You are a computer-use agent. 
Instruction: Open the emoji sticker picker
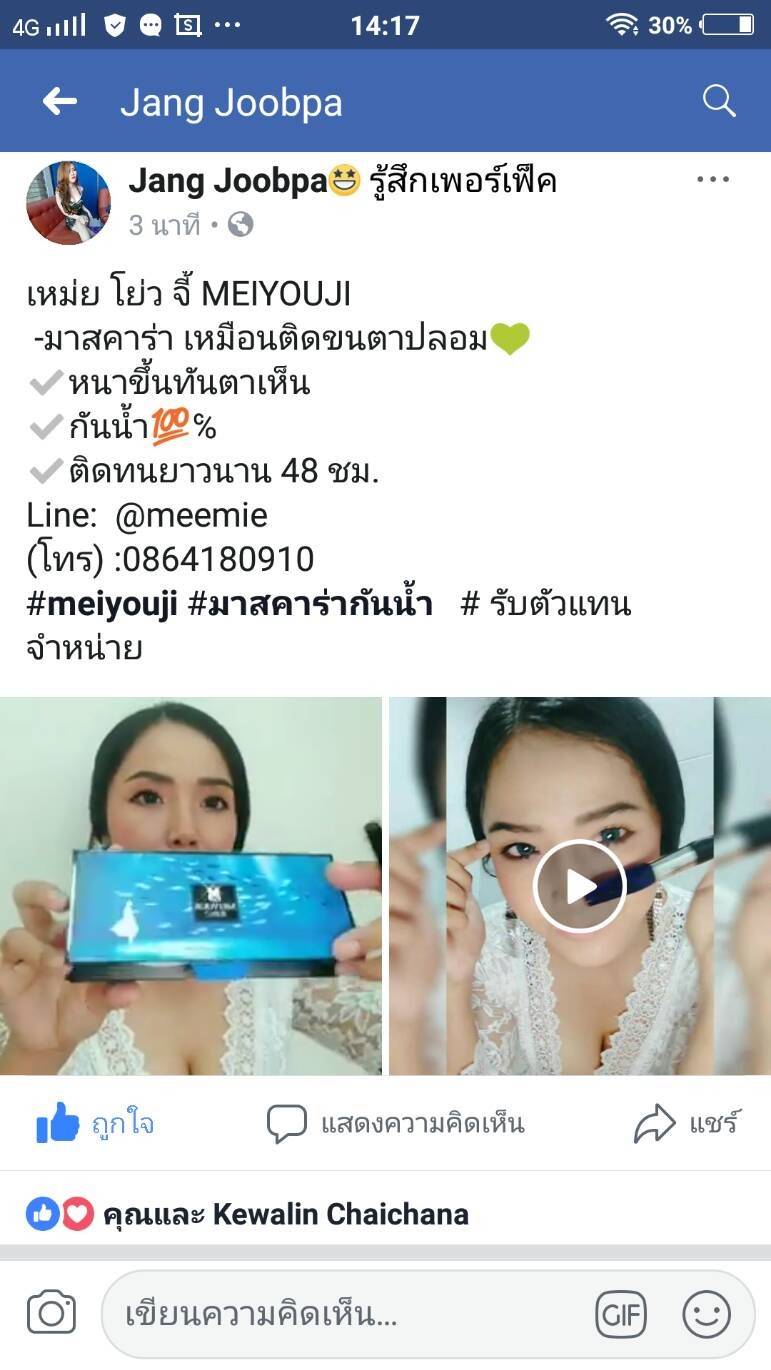point(706,1314)
